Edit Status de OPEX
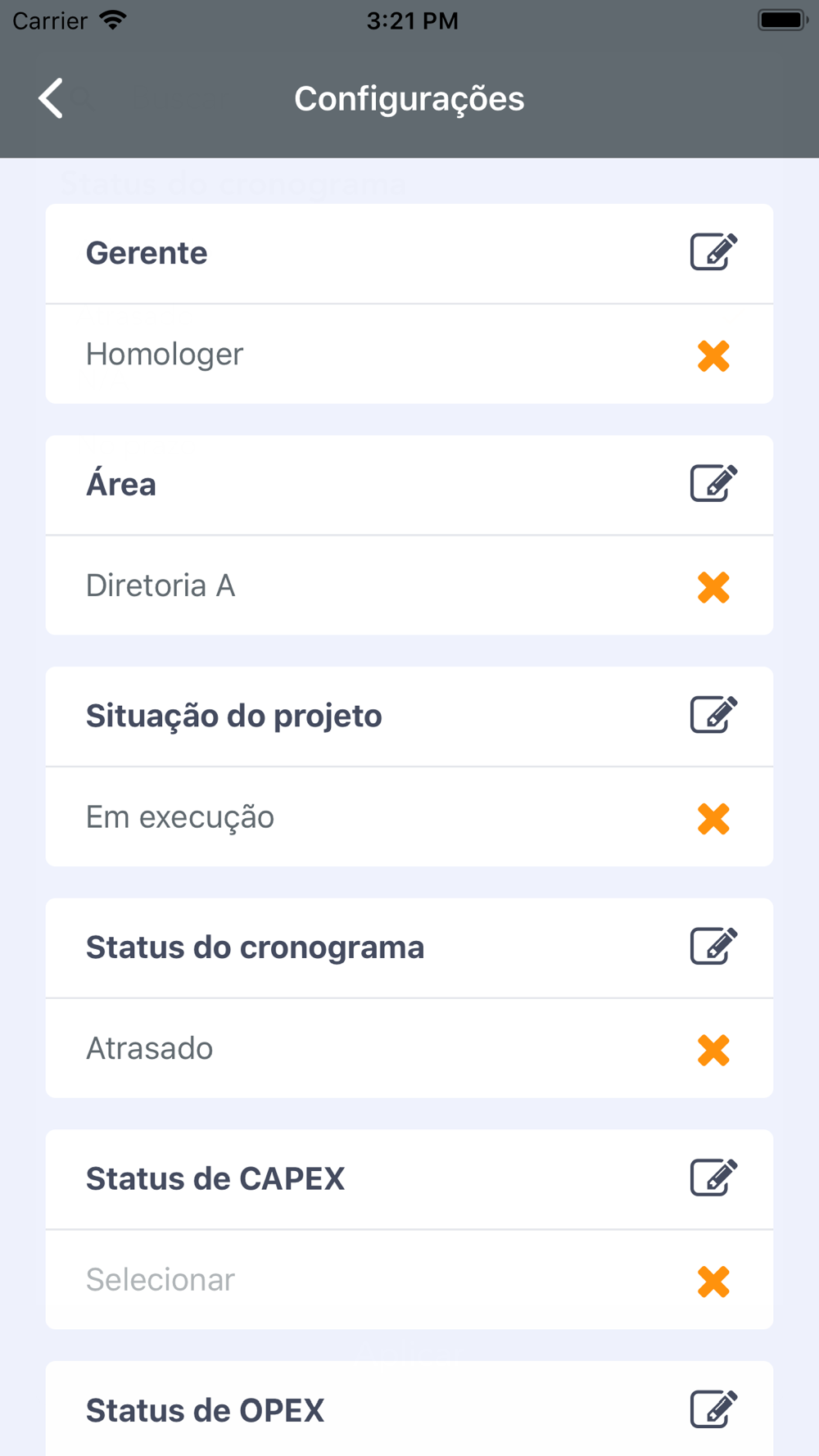819x1456 pixels. point(713,1410)
